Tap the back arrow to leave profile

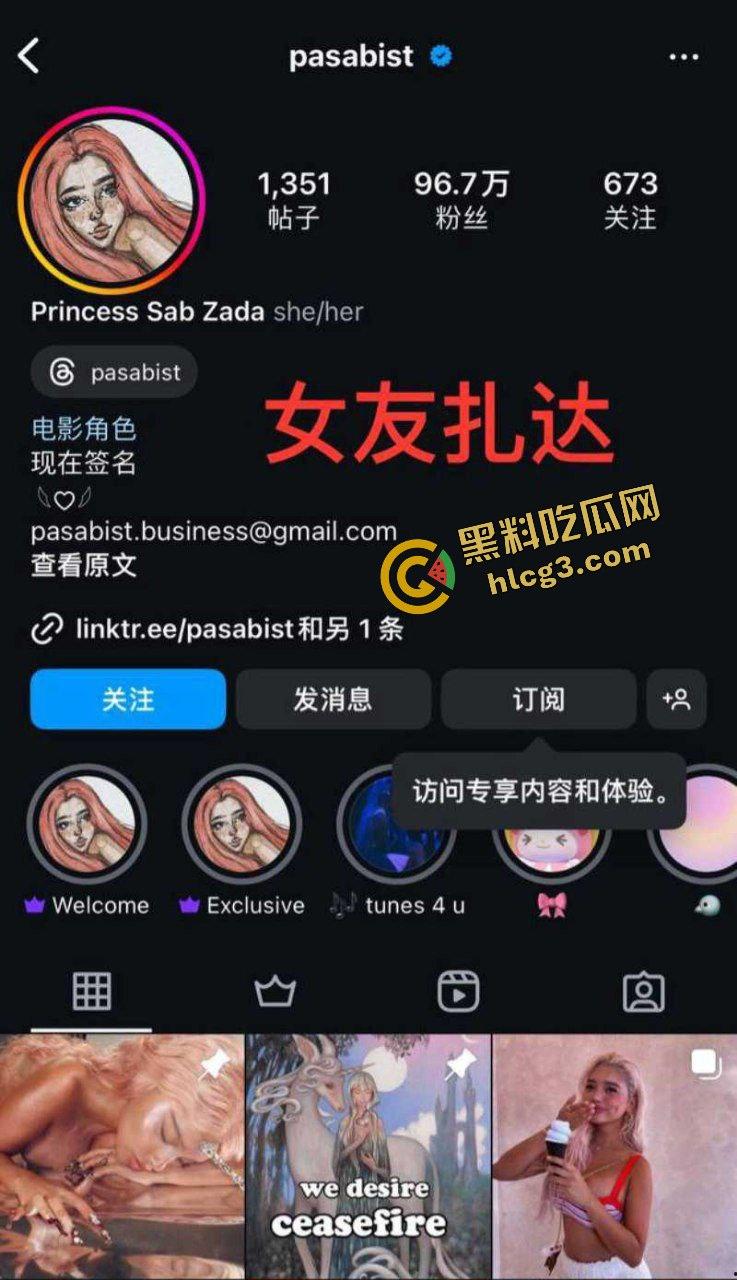coord(27,57)
